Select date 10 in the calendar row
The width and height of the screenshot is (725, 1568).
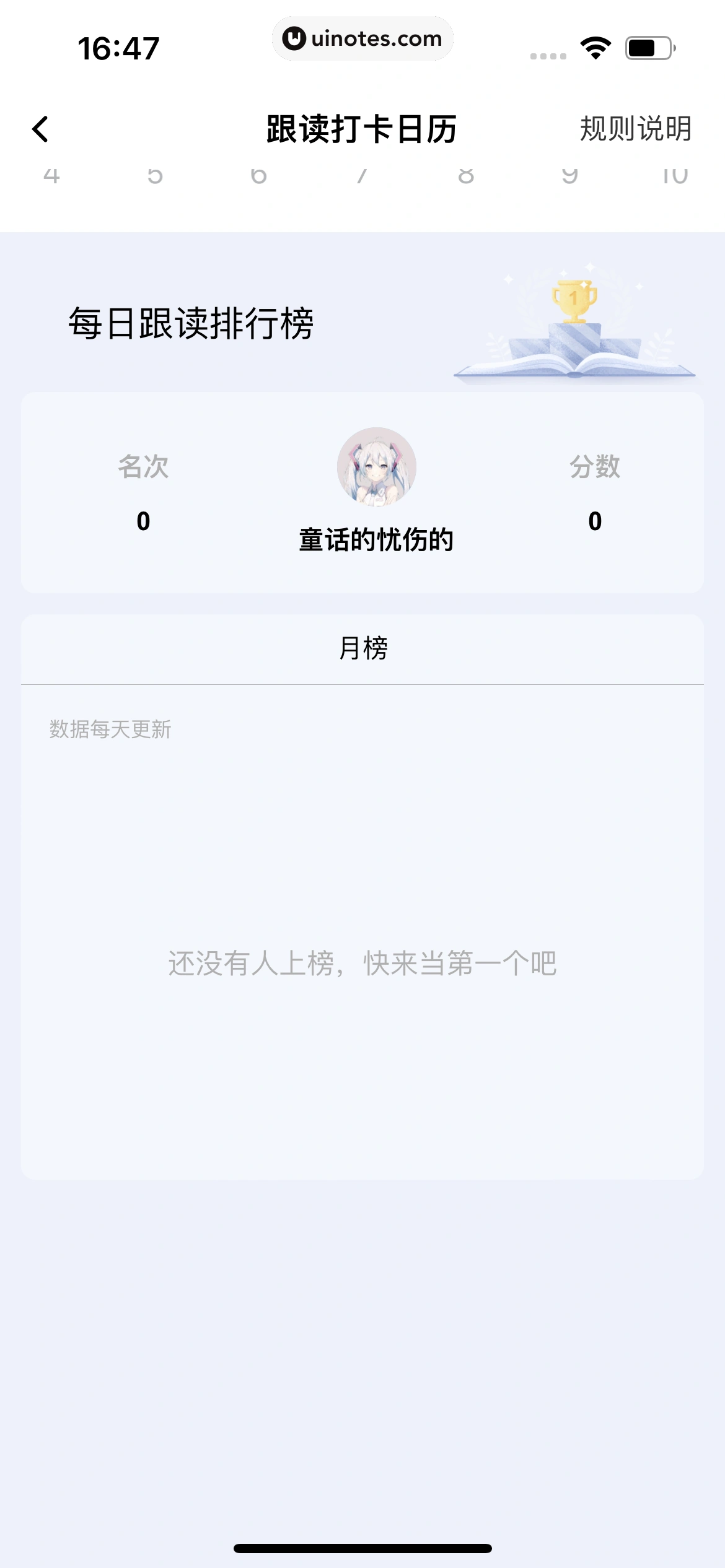[x=675, y=175]
